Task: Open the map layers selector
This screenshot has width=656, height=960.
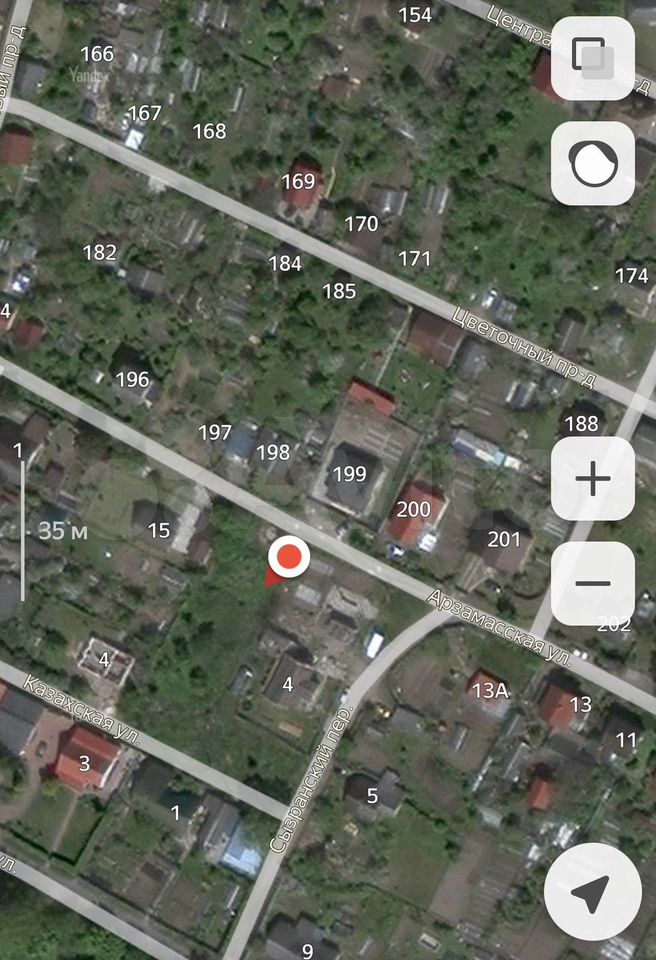Action: pyautogui.click(x=593, y=59)
